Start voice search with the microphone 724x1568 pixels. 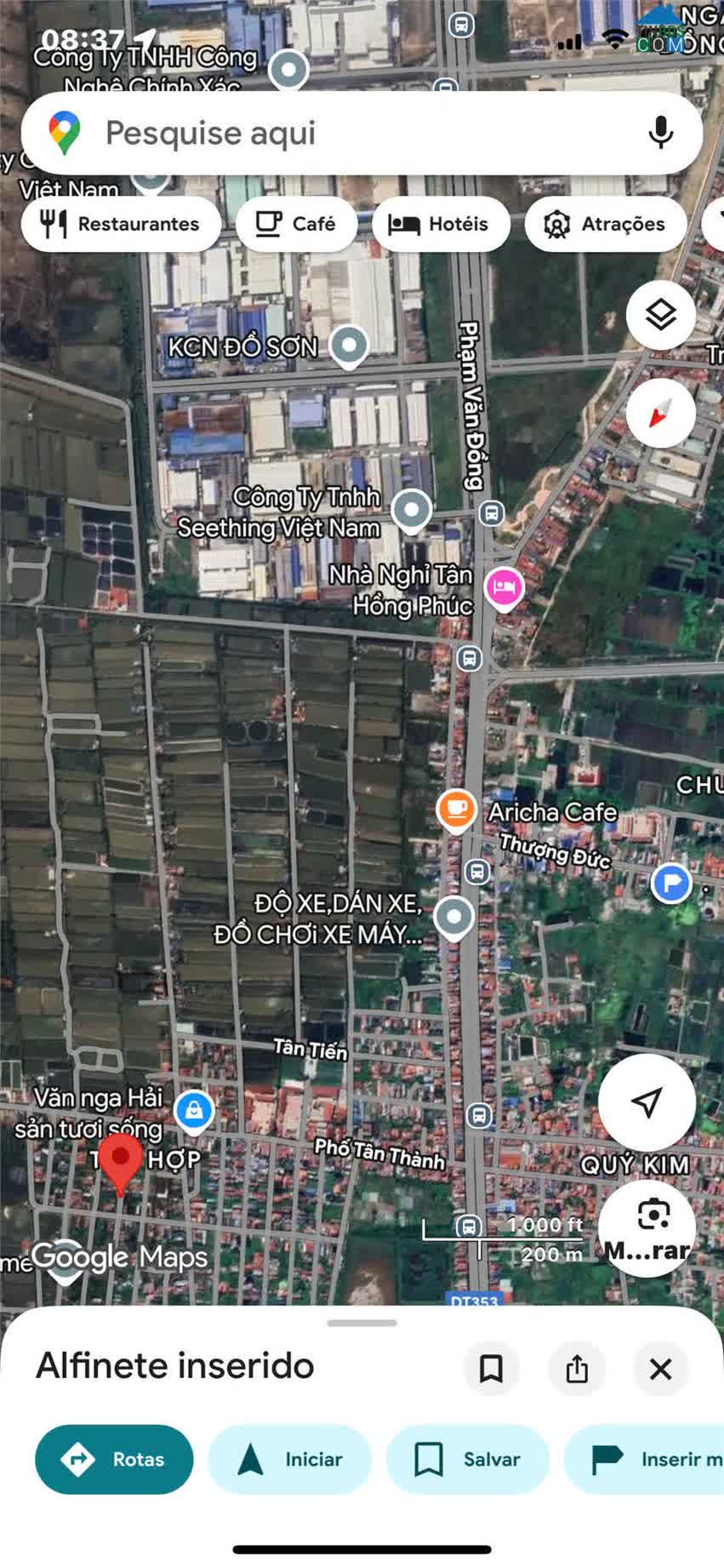point(660,134)
